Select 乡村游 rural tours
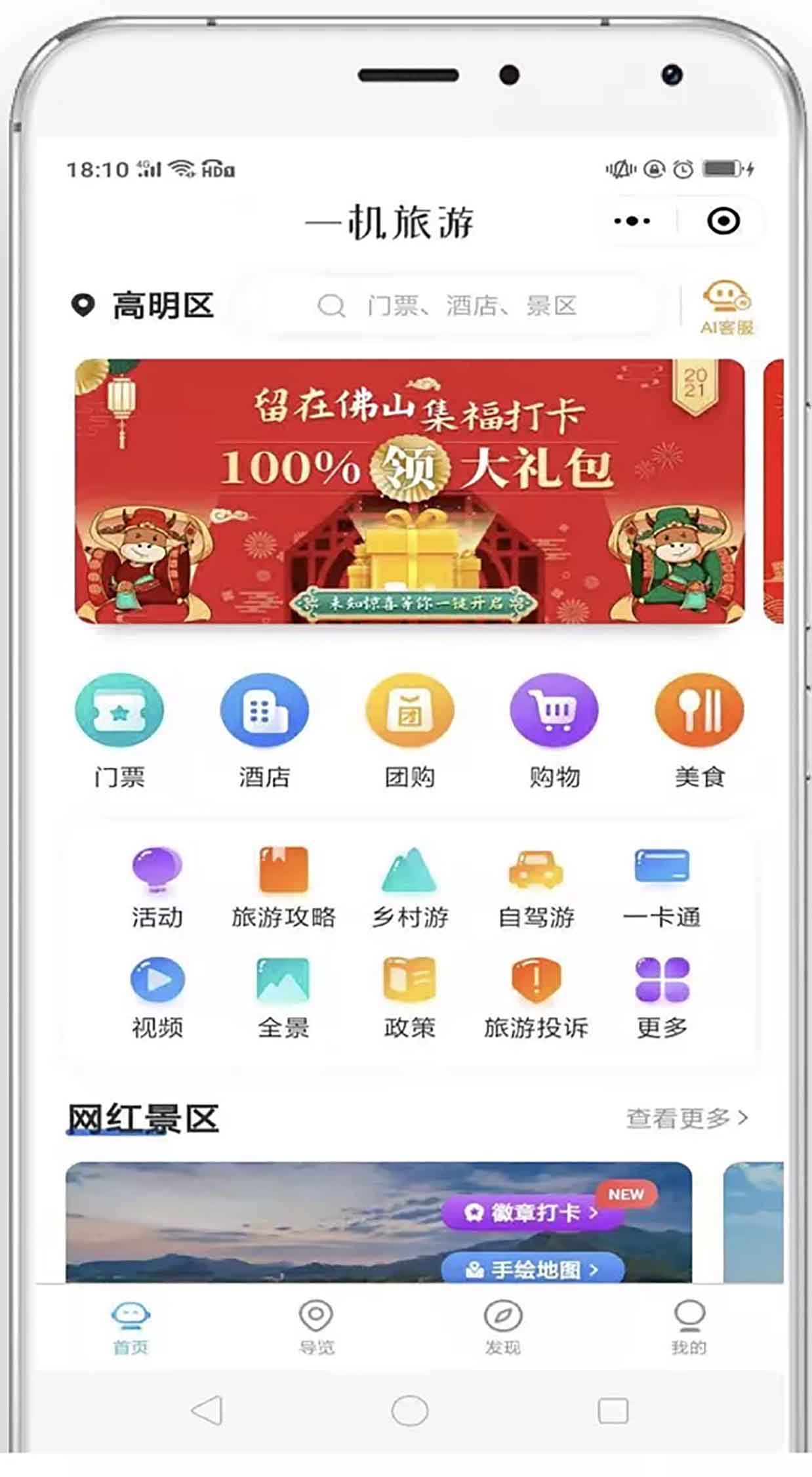The height and width of the screenshot is (1477, 812). (x=409, y=886)
